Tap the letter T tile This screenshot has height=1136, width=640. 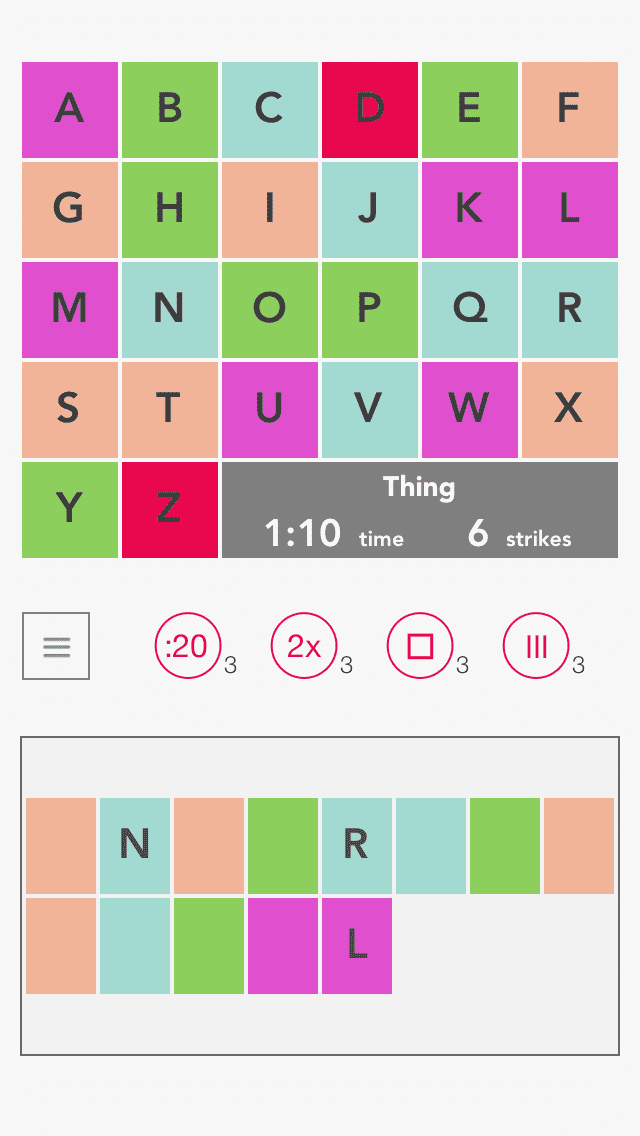[x=170, y=410]
